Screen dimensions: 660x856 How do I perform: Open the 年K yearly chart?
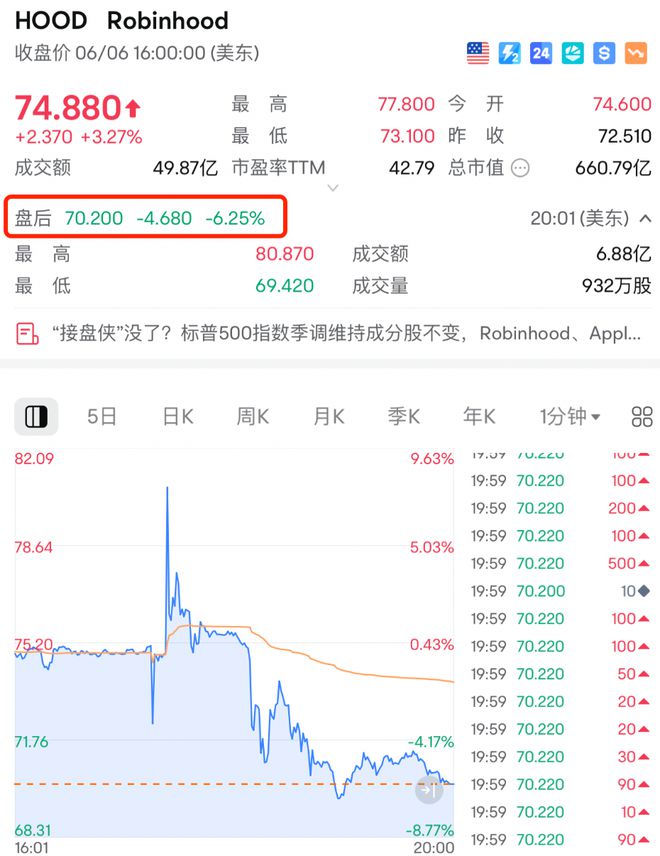479,416
